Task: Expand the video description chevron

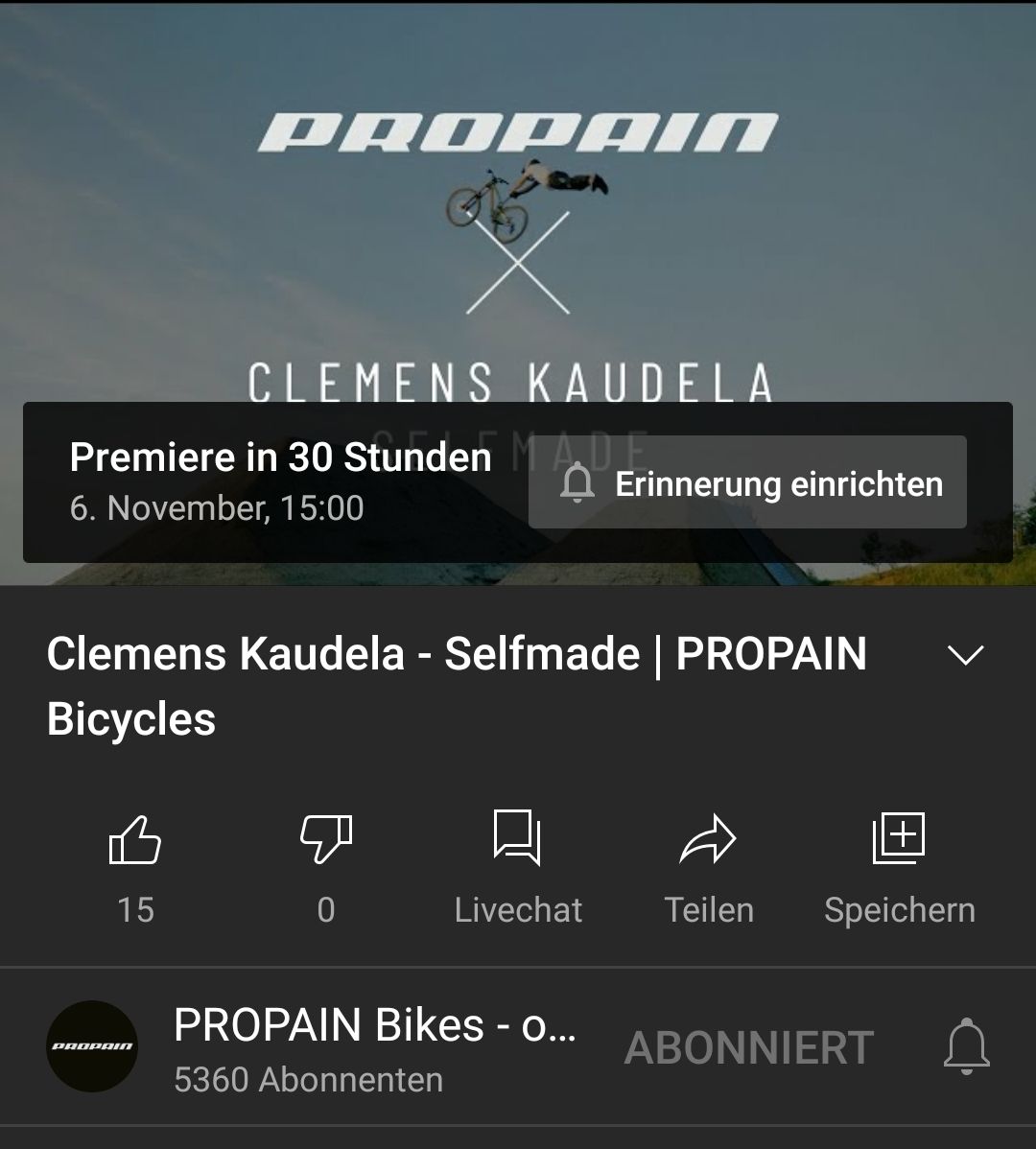Action: pyautogui.click(x=965, y=655)
